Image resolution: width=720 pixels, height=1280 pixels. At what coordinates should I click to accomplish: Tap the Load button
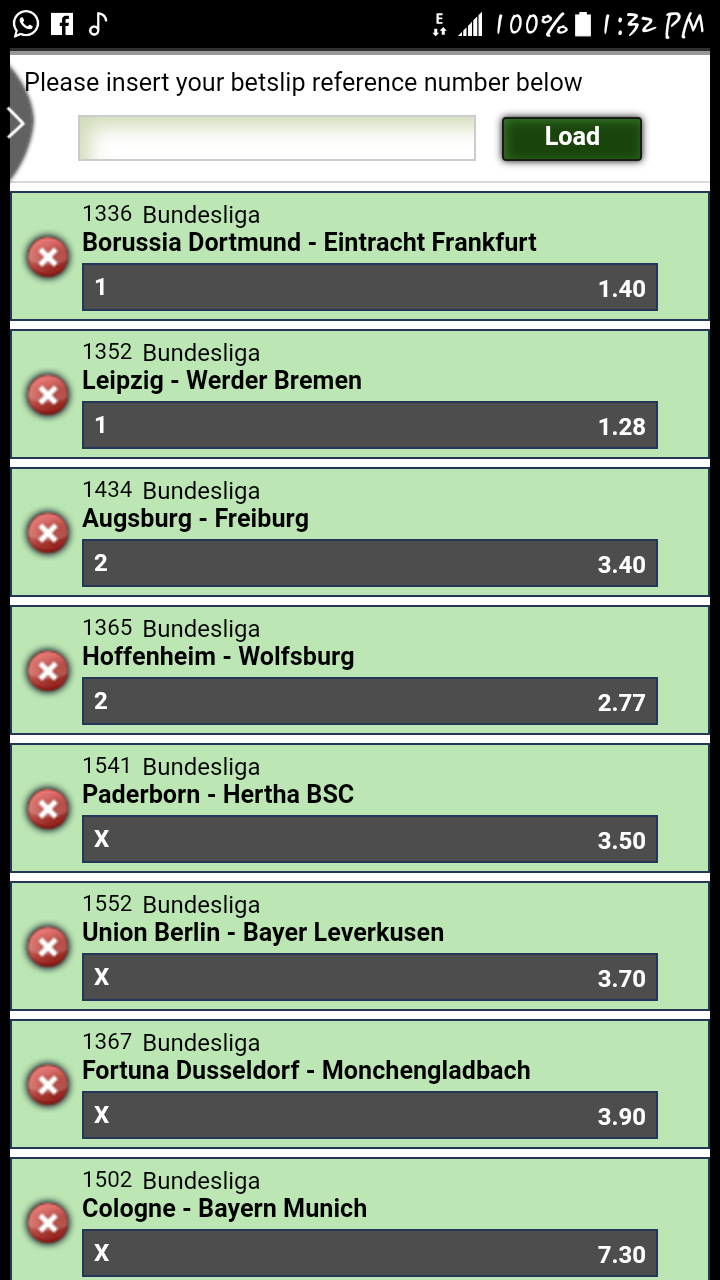pos(572,138)
